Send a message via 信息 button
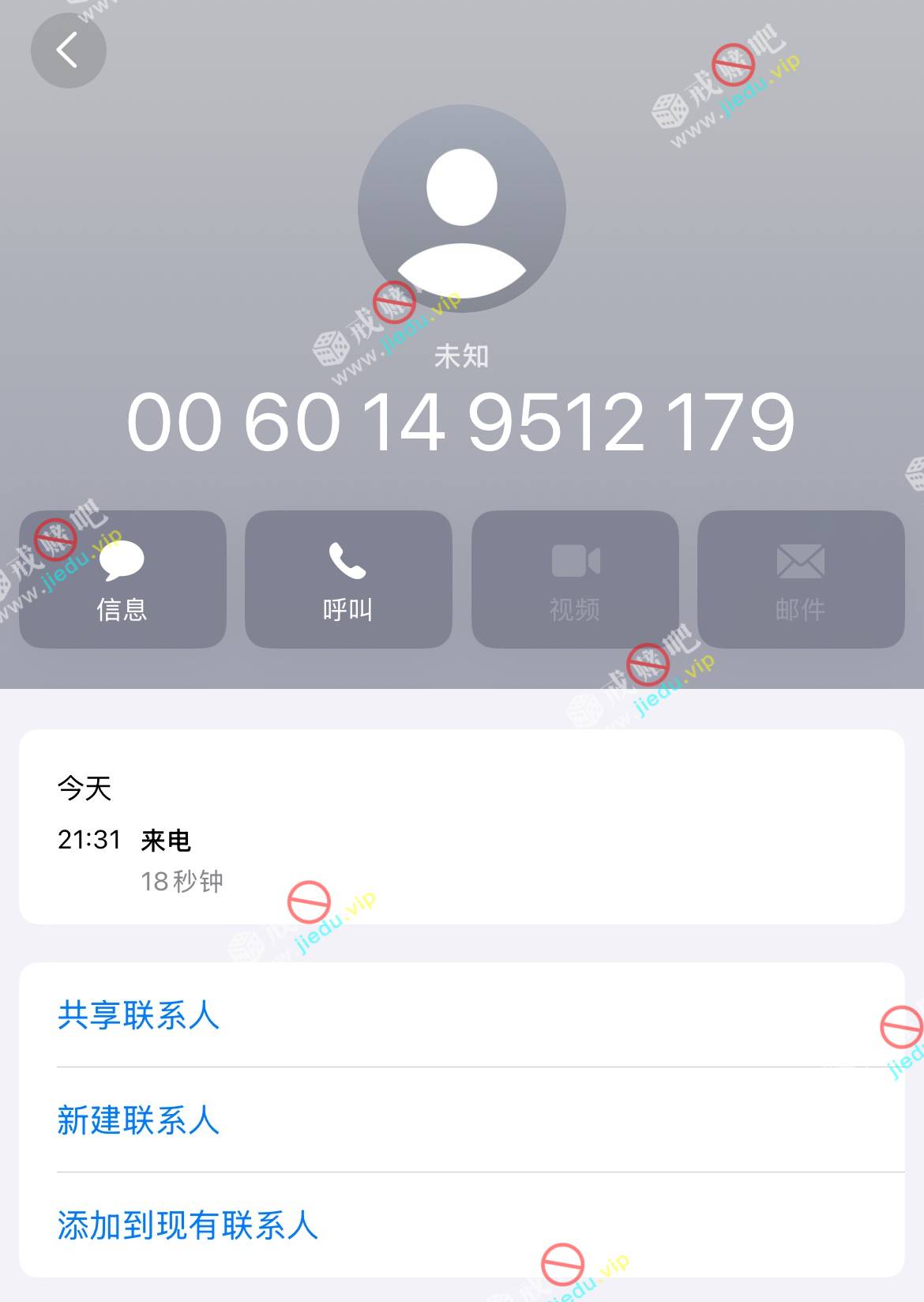The height and width of the screenshot is (1302, 924). (x=122, y=579)
